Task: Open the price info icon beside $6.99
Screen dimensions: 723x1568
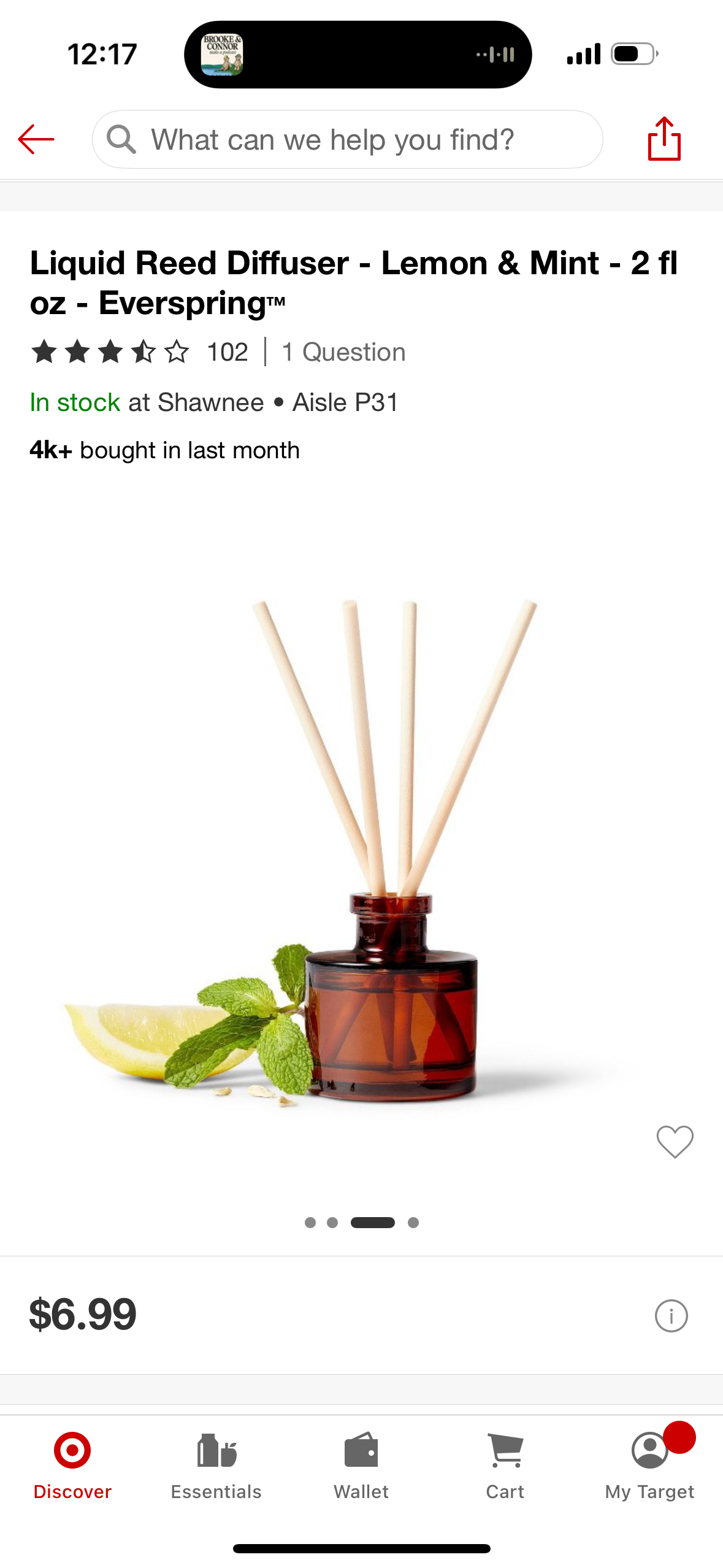Action: pyautogui.click(x=671, y=1316)
